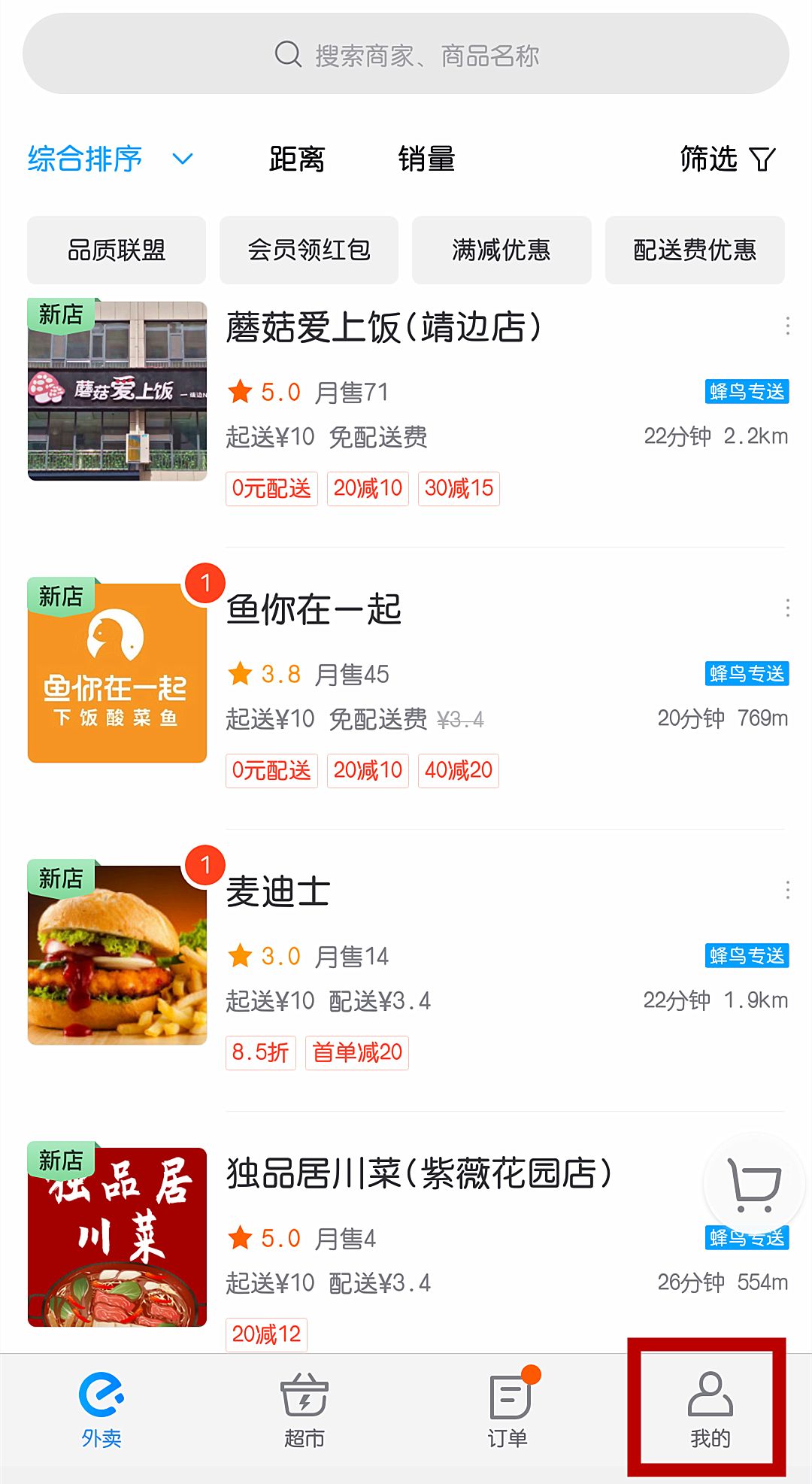Open the 独品居川菜(紫薇花园店) restaurant

[x=418, y=1173]
